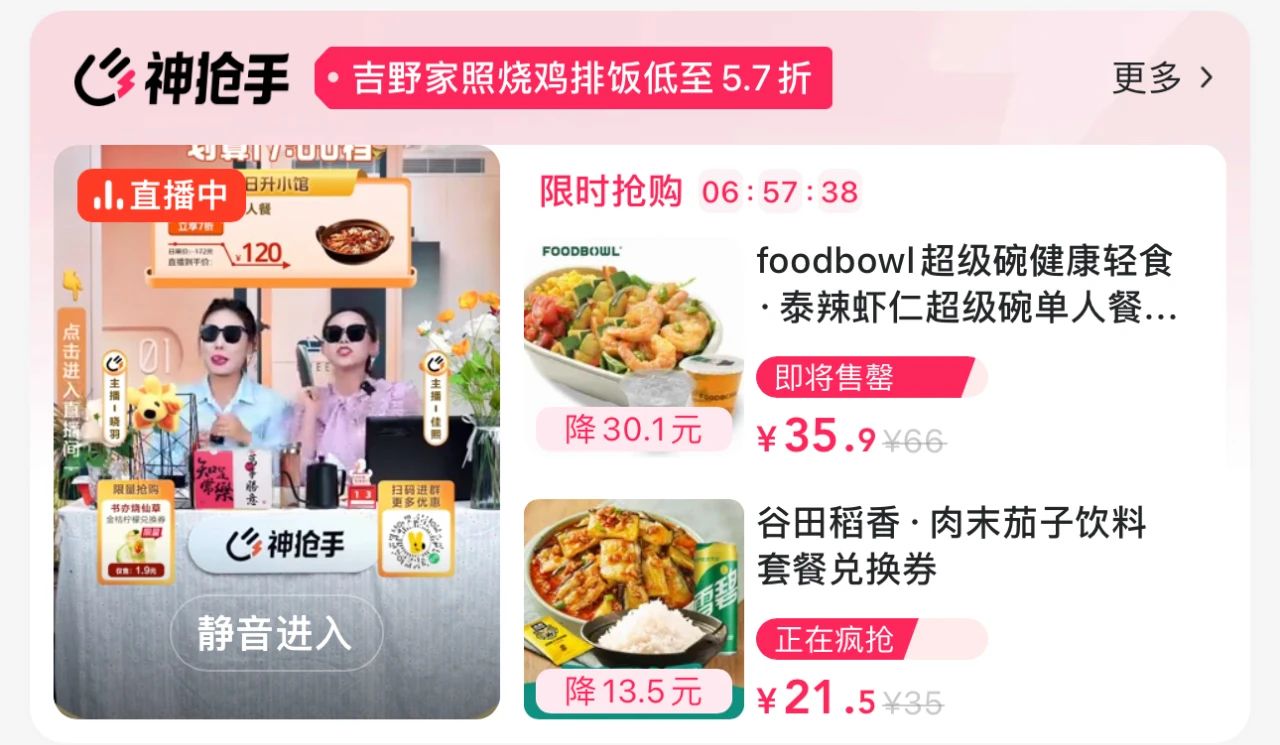Open the 谷田稻香 肉末茄子 deal

pyautogui.click(x=950, y=547)
